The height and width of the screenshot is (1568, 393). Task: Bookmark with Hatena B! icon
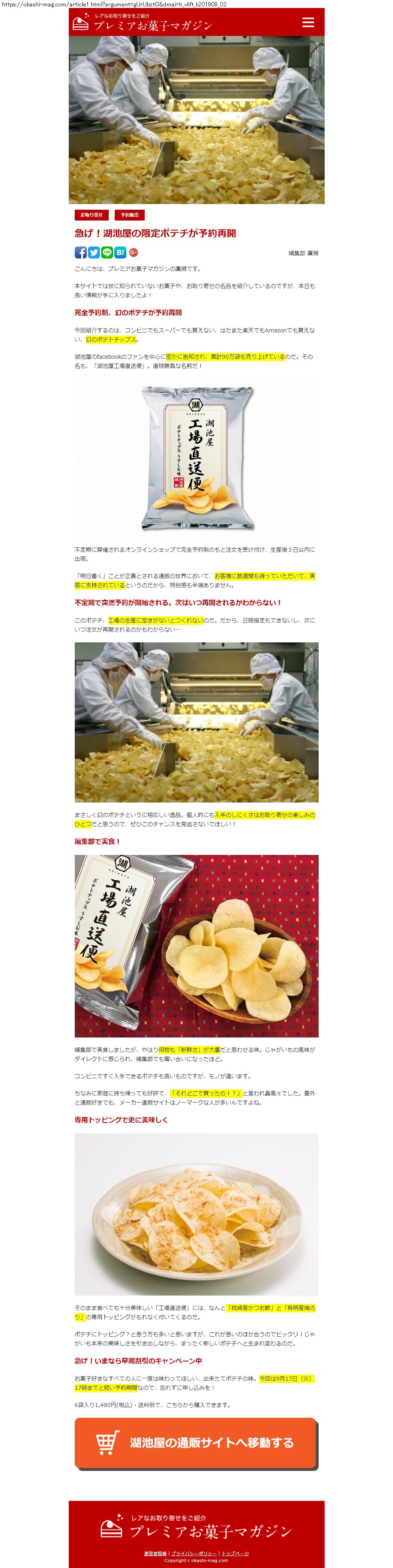click(x=120, y=252)
